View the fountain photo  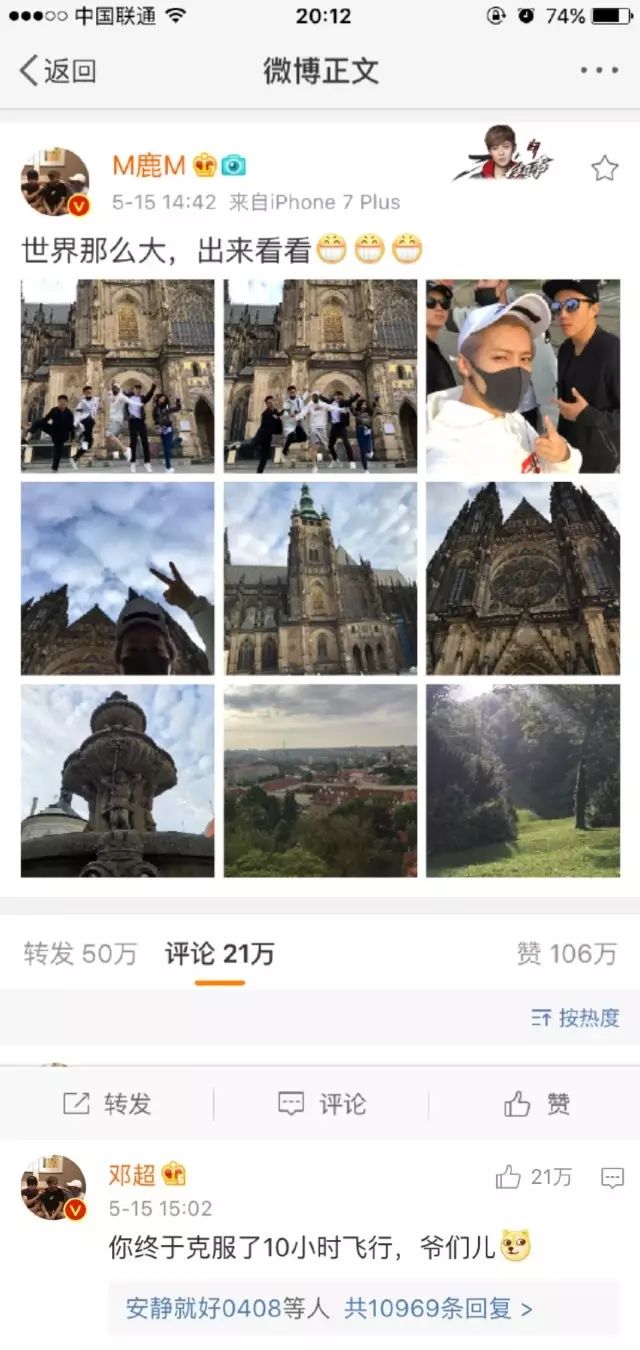pos(118,780)
